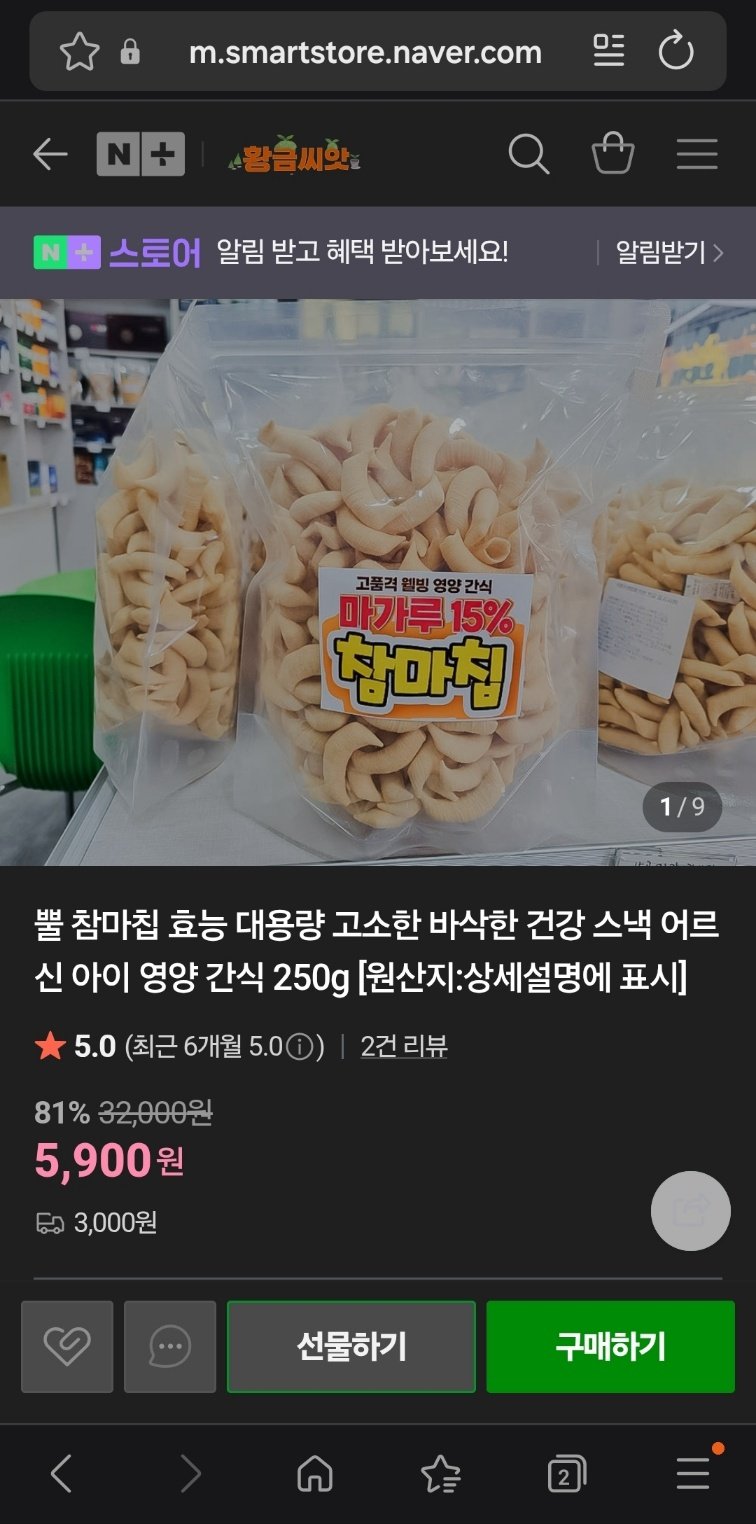The image size is (756, 1524).
Task: Add product to wishlist with heart icon
Action: click(x=67, y=1345)
